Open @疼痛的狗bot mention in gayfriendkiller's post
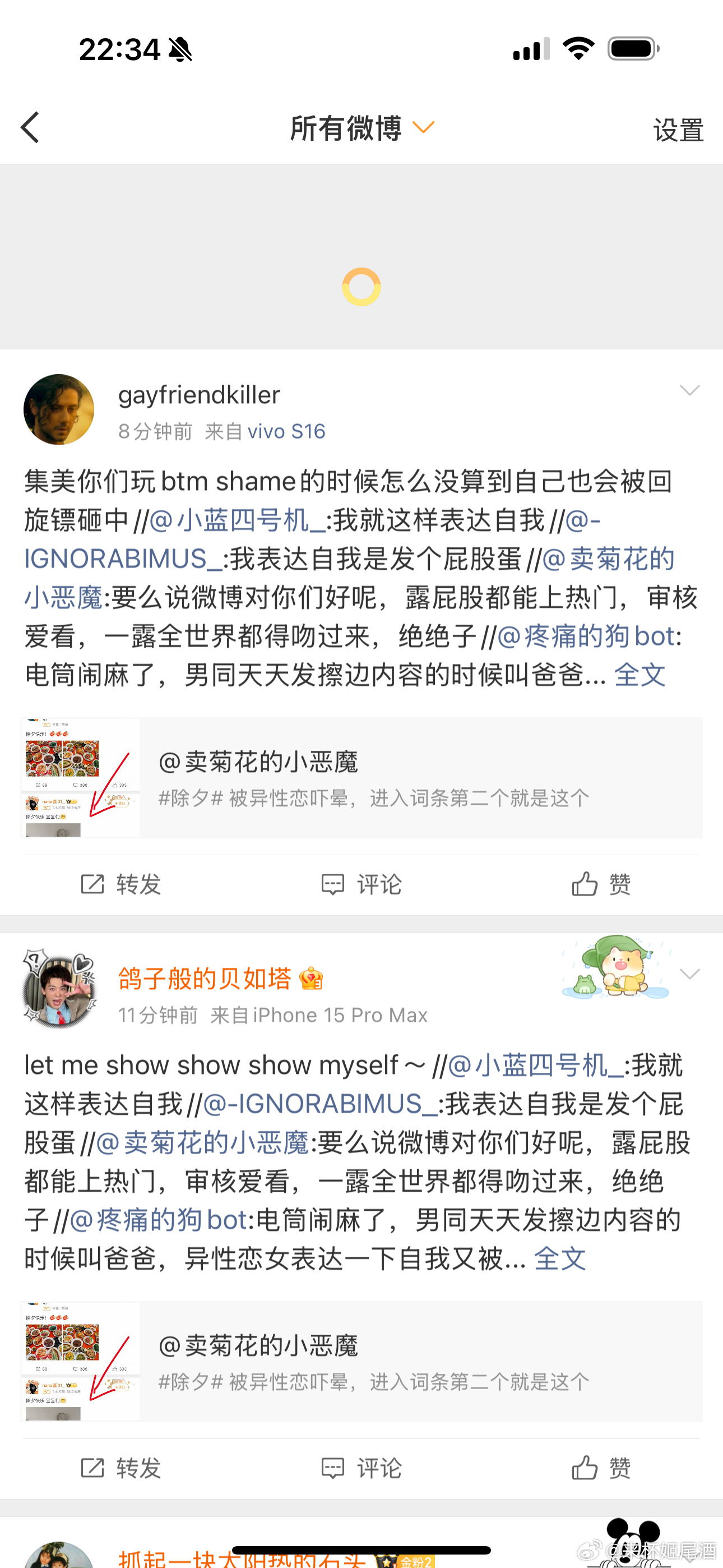The image size is (723, 1568). [x=586, y=637]
